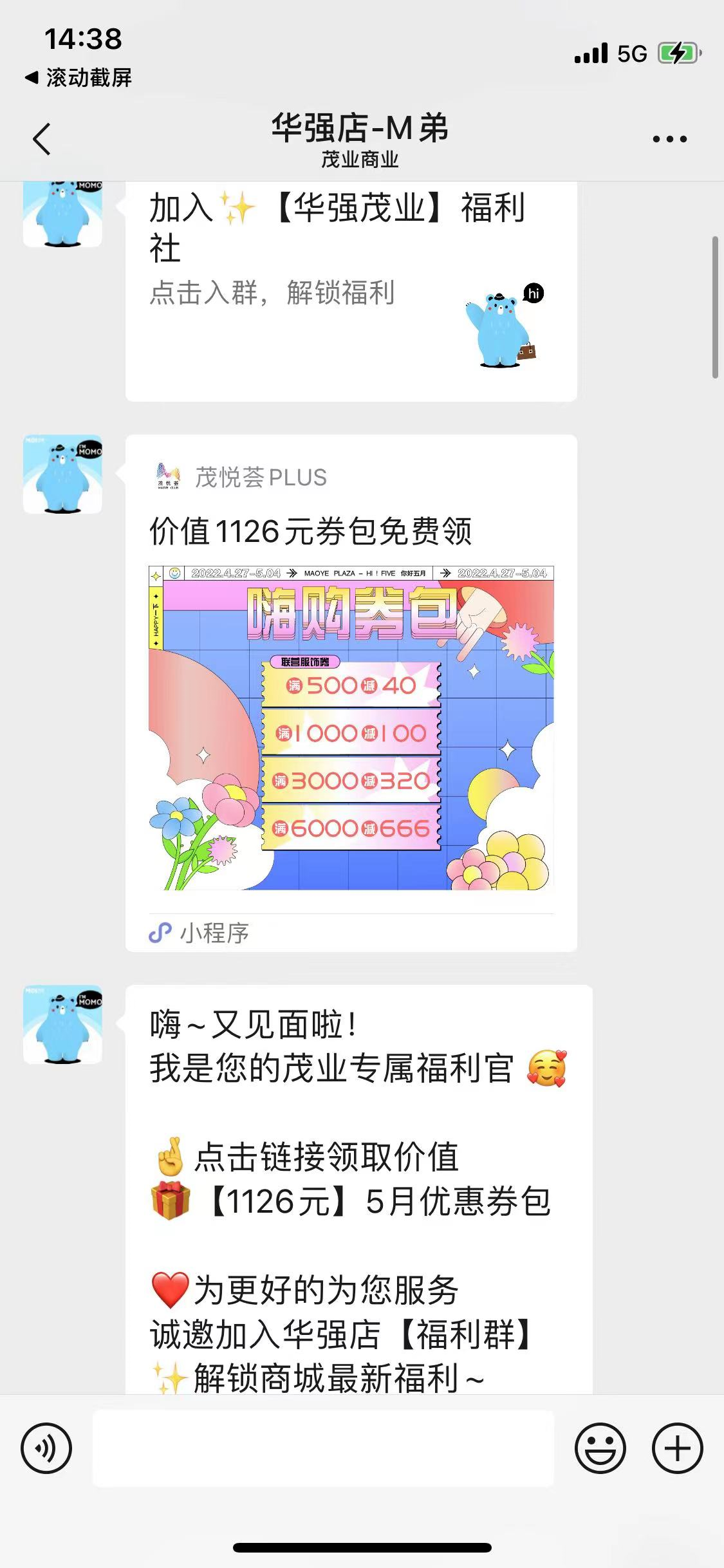
Task: Switch to voice message input
Action: click(x=46, y=1448)
